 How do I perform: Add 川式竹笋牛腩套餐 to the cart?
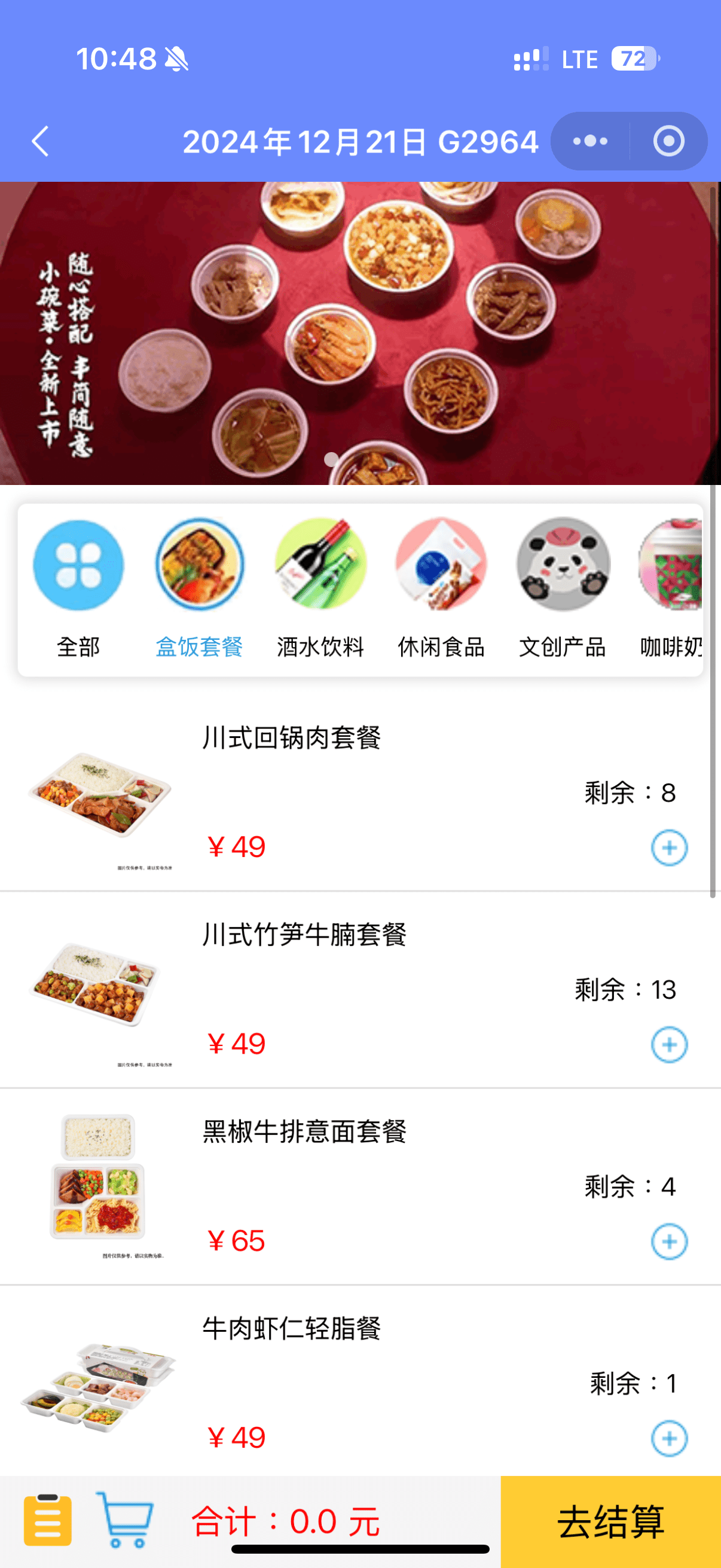pos(668,1045)
